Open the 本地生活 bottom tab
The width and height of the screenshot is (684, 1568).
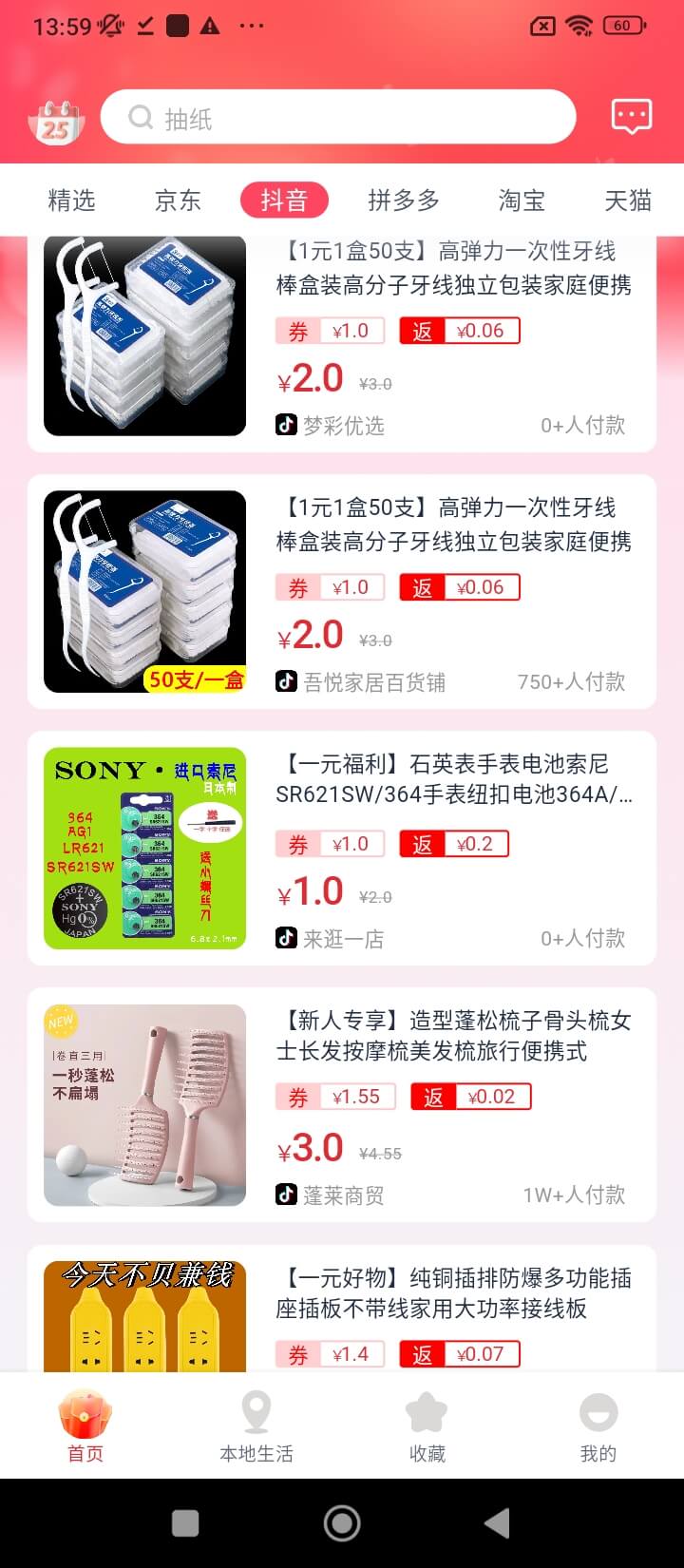click(256, 1425)
